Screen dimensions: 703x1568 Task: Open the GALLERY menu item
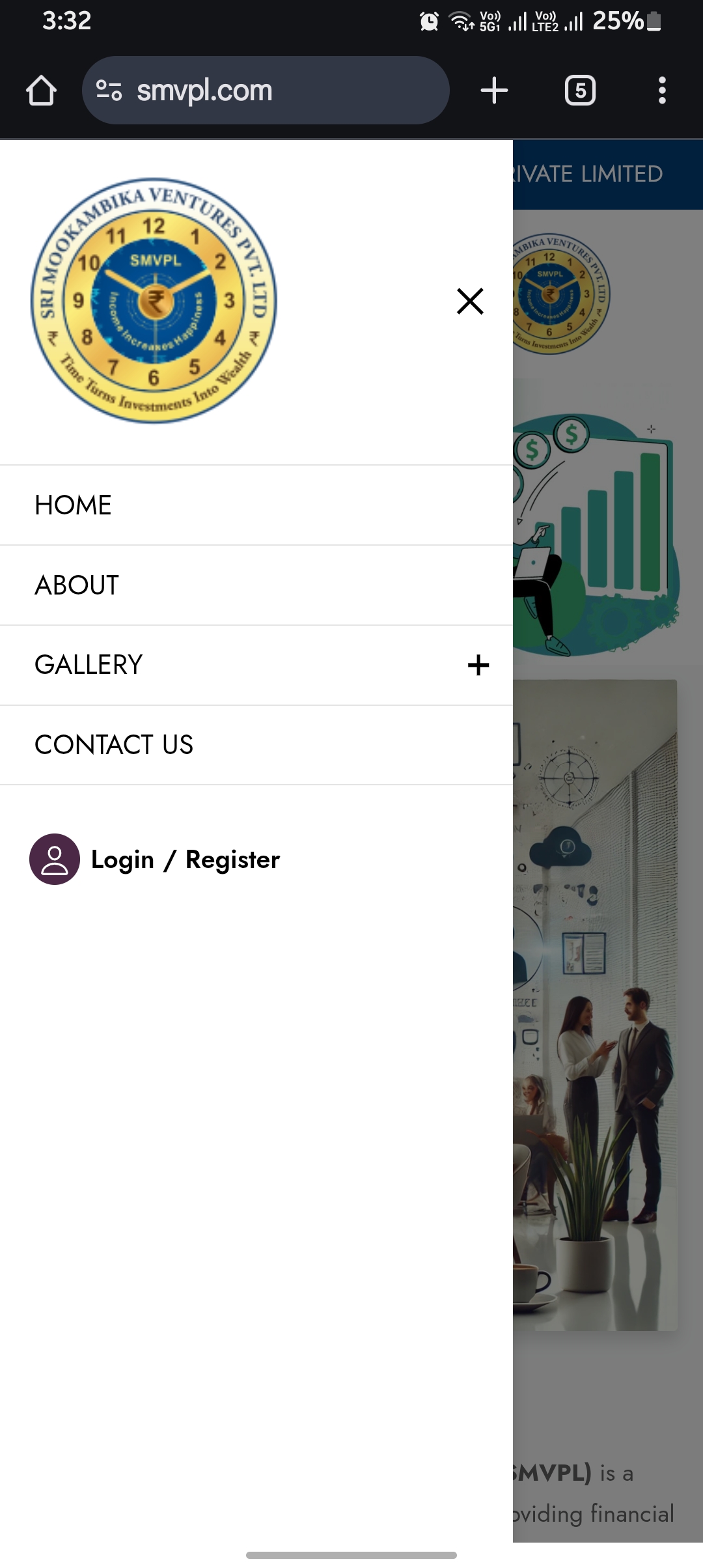(89, 665)
